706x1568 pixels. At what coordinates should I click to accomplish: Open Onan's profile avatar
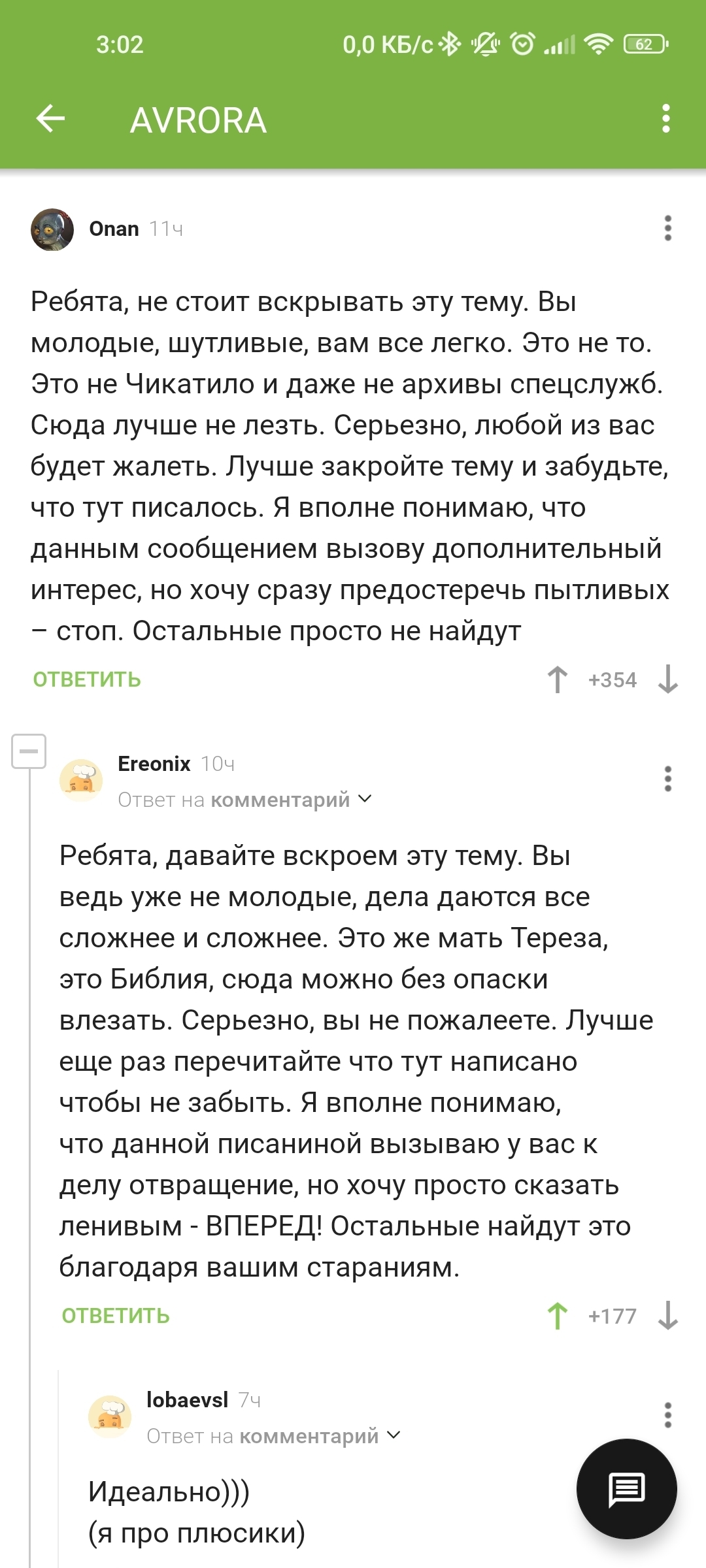click(52, 229)
